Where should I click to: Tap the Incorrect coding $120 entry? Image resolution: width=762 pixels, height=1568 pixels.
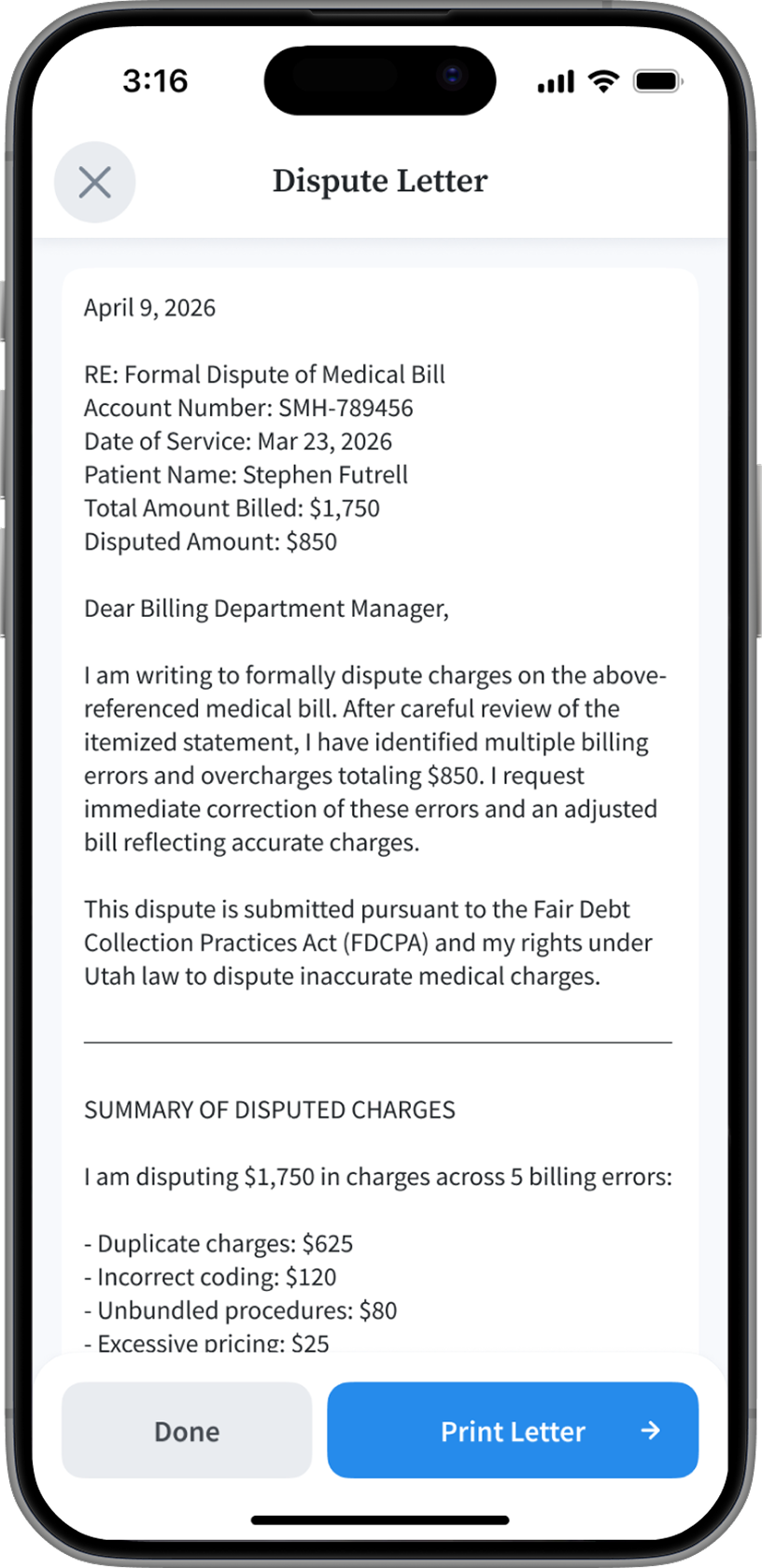pos(210,1277)
